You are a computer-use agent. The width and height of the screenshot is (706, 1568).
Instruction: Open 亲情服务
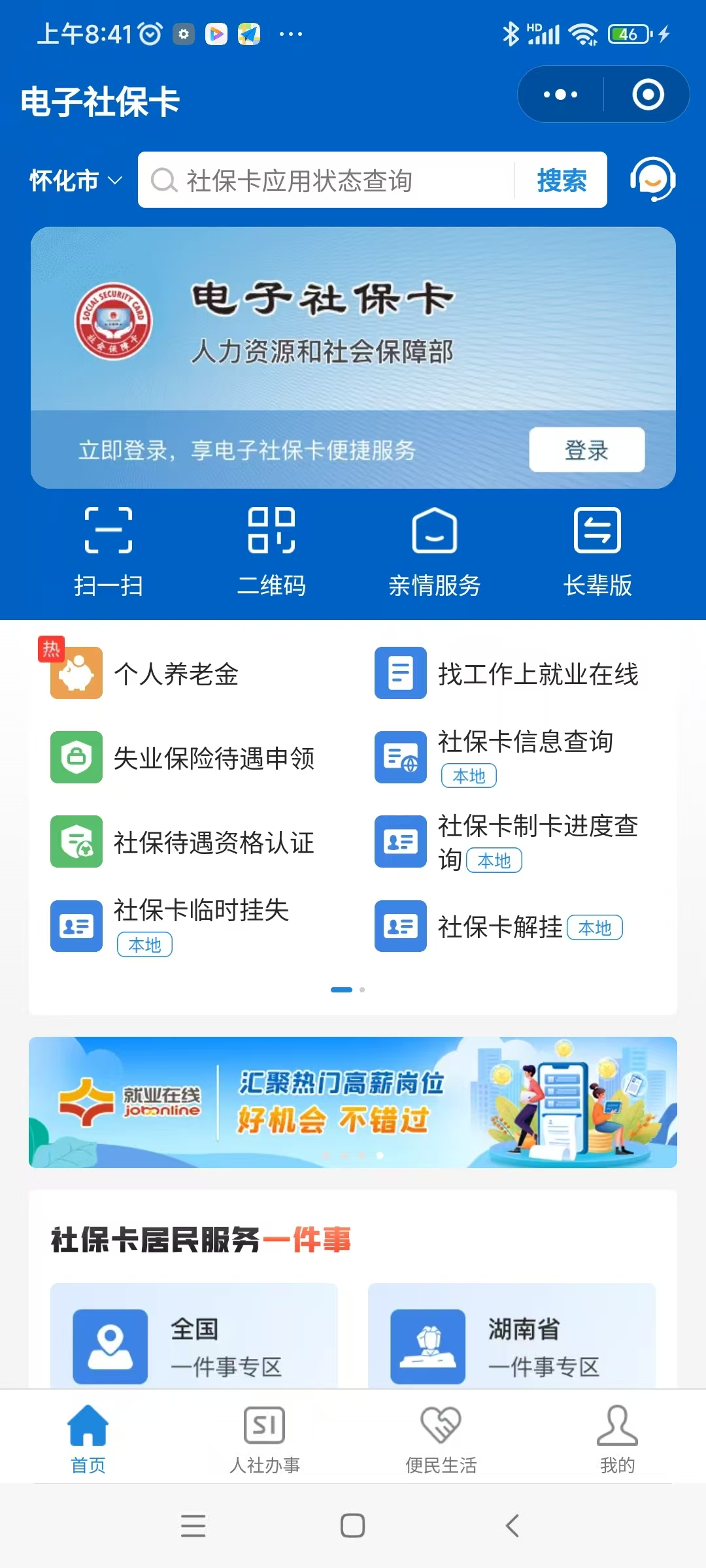pos(434,551)
